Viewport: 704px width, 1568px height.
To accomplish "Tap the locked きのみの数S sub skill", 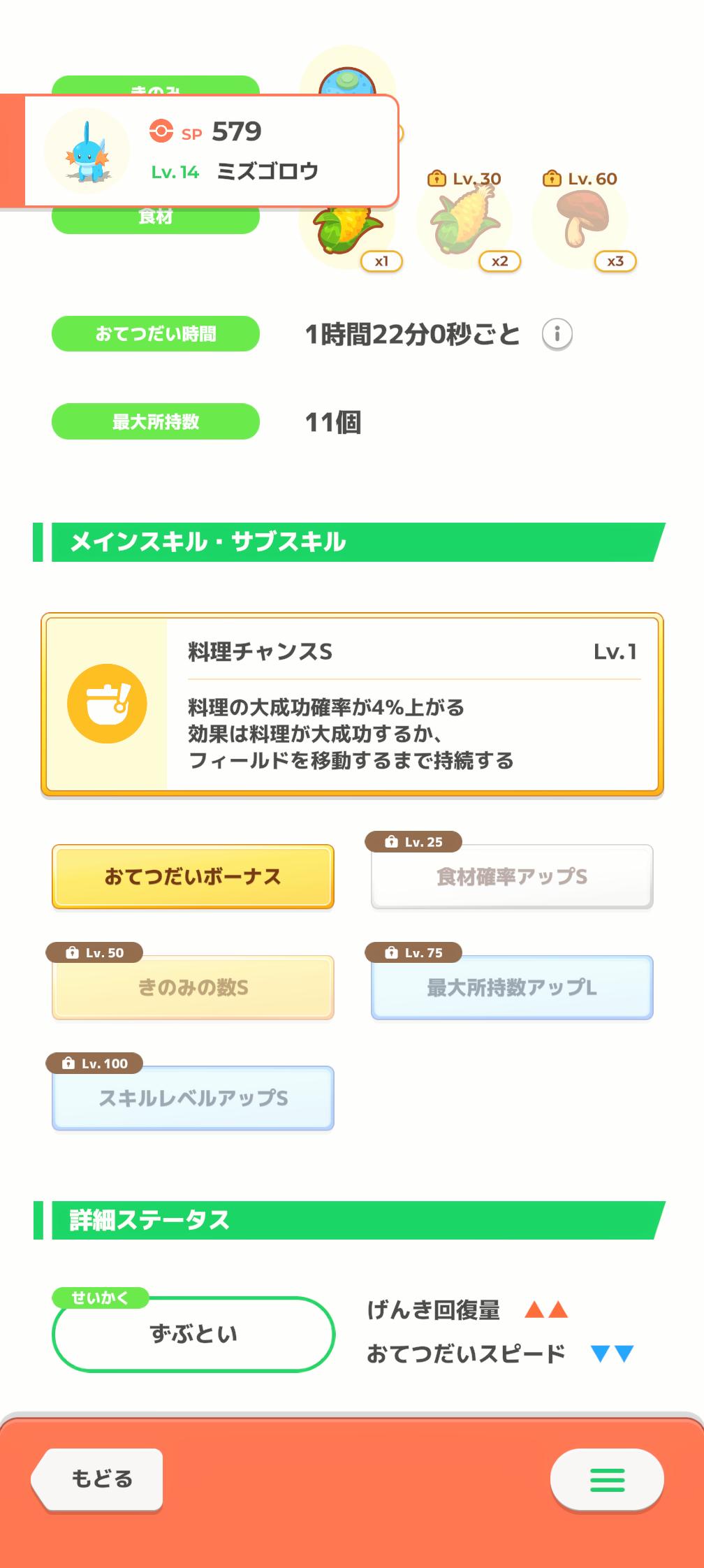I will click(193, 987).
